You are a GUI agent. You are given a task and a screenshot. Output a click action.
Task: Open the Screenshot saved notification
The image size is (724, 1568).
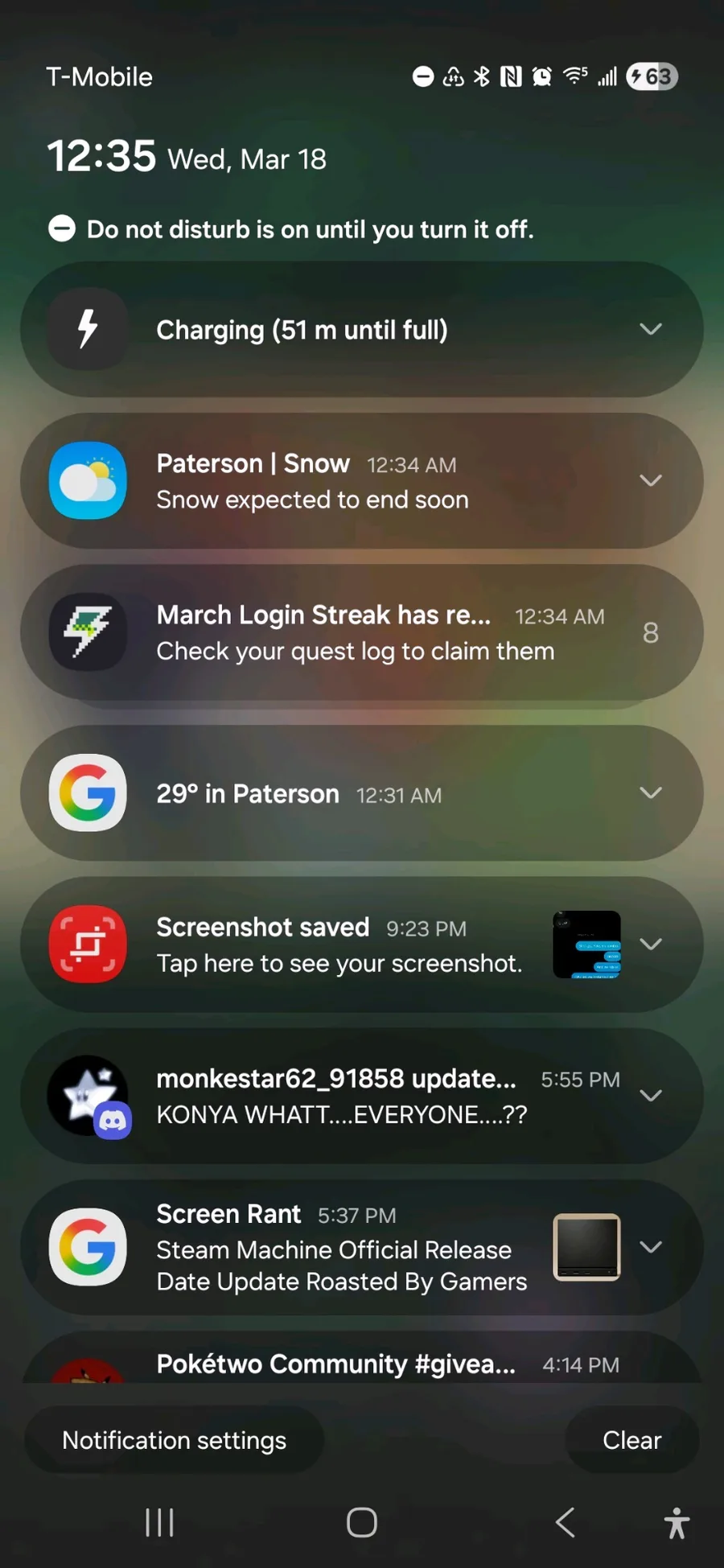click(338, 945)
